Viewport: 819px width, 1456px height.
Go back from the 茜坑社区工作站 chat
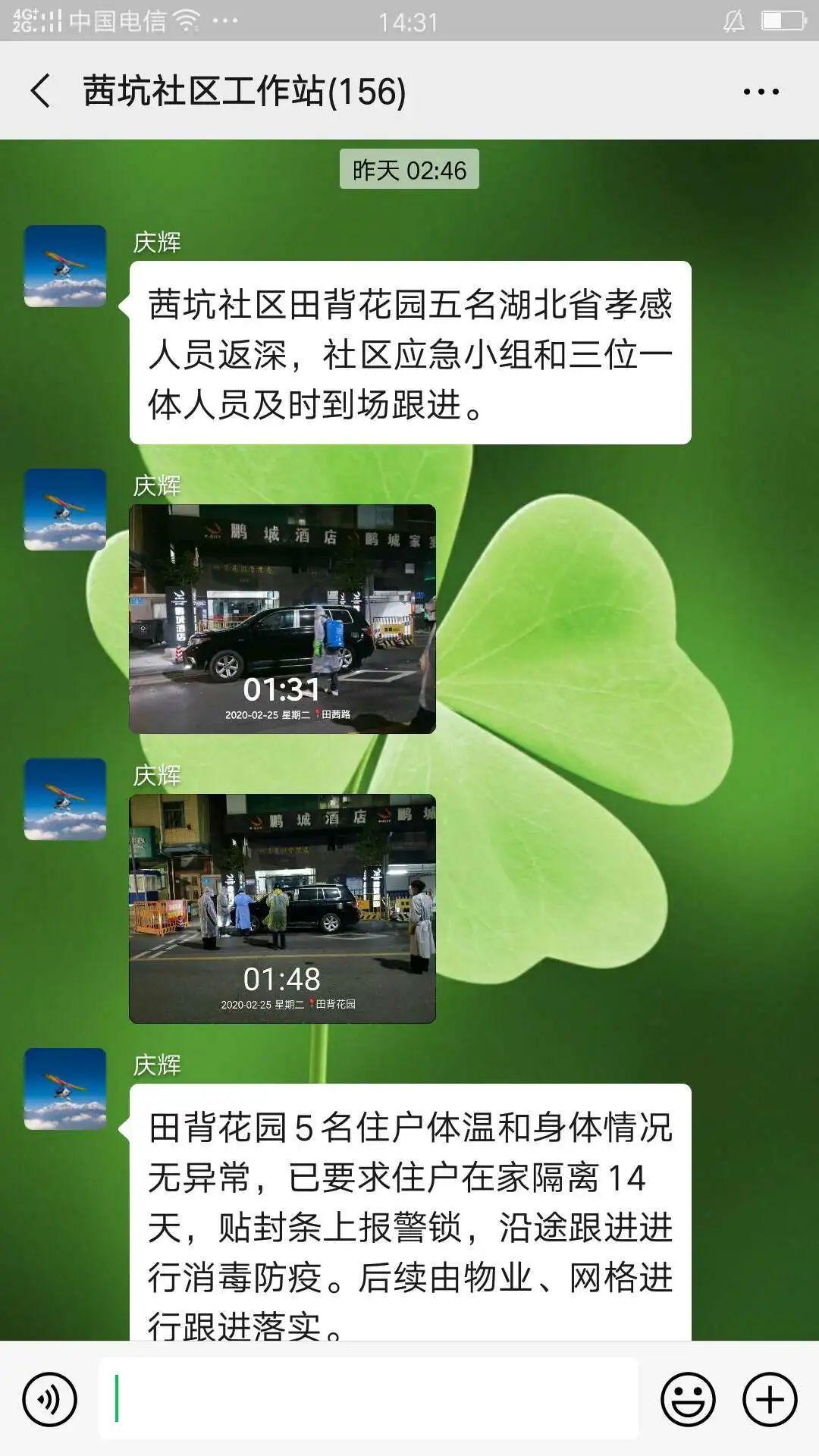point(41,91)
